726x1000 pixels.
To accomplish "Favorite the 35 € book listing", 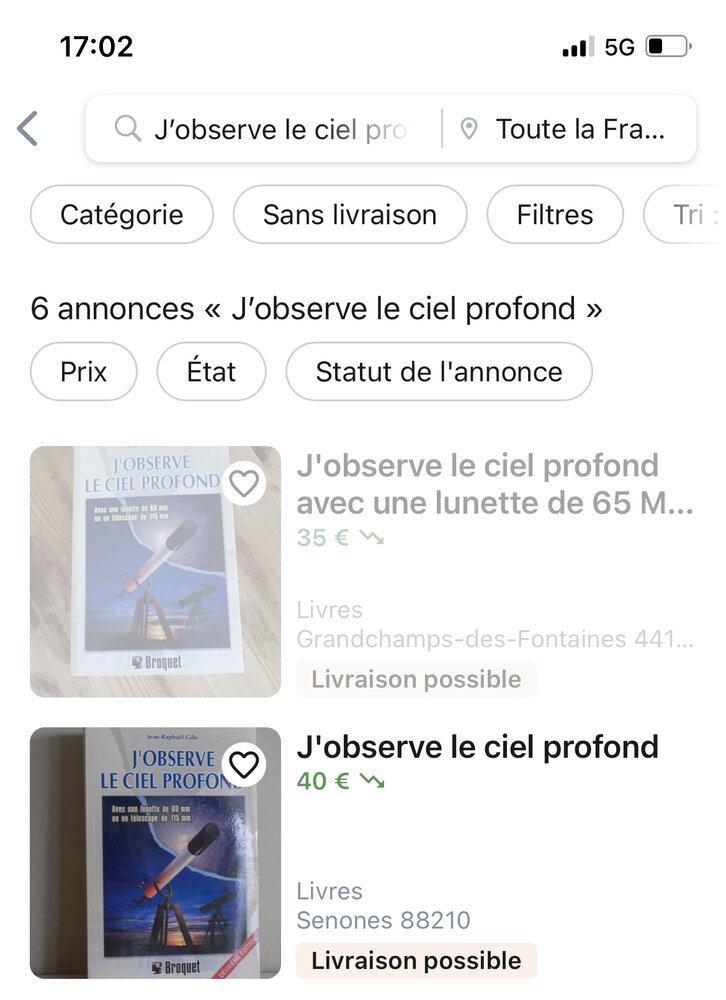I will click(244, 484).
